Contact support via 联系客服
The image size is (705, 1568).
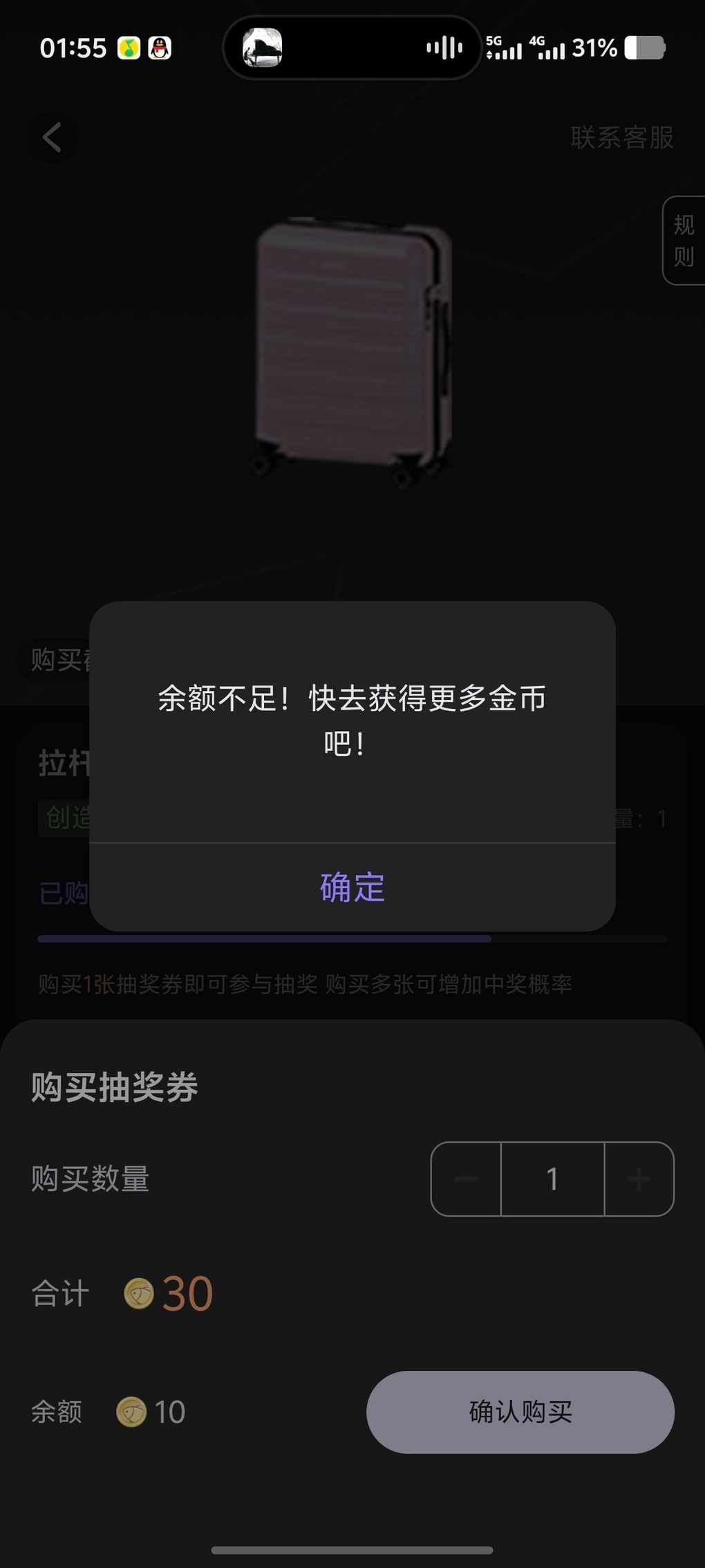tap(621, 138)
